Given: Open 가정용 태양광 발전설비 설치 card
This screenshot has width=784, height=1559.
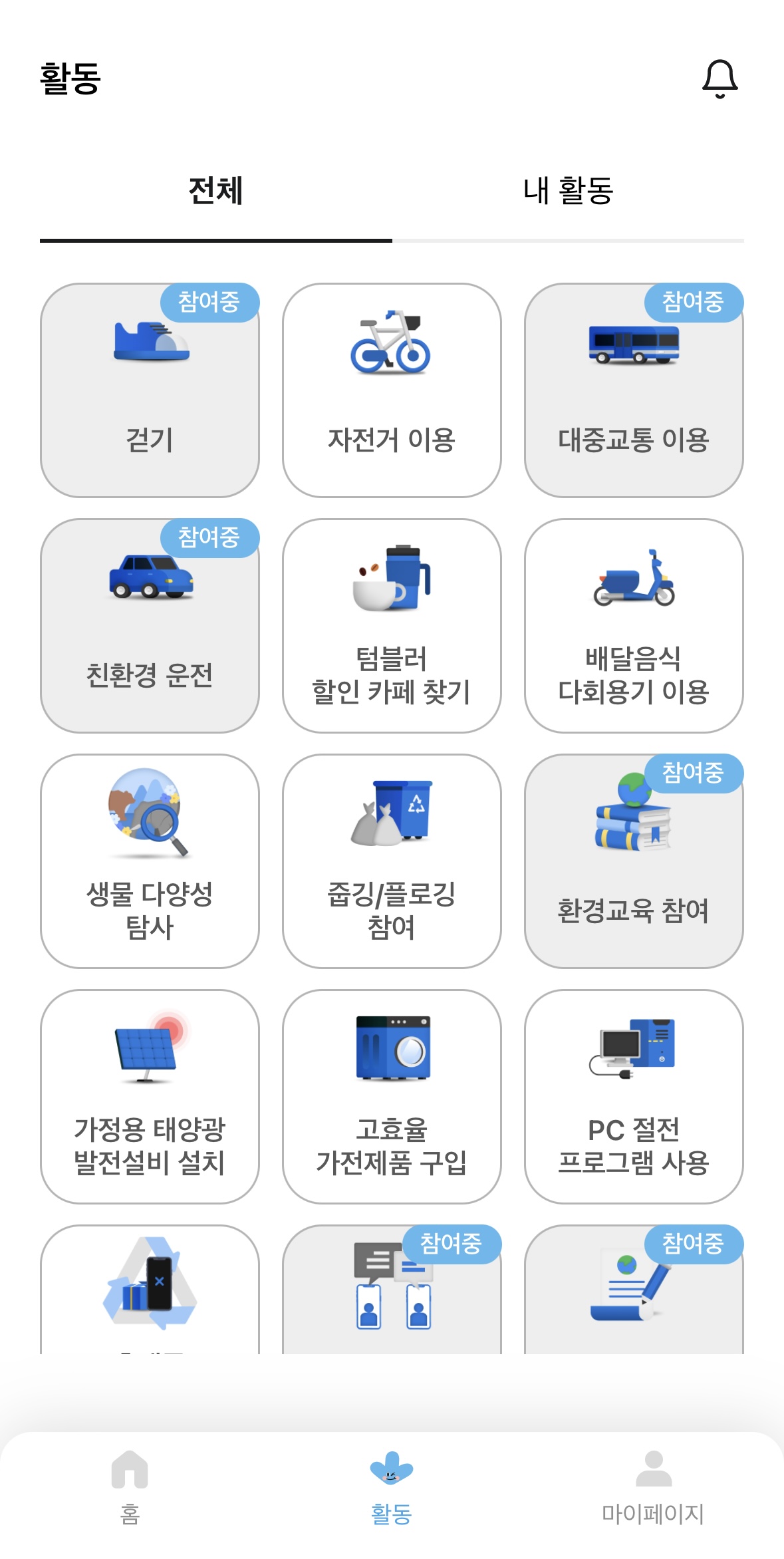Looking at the screenshot, I should click(150, 1097).
